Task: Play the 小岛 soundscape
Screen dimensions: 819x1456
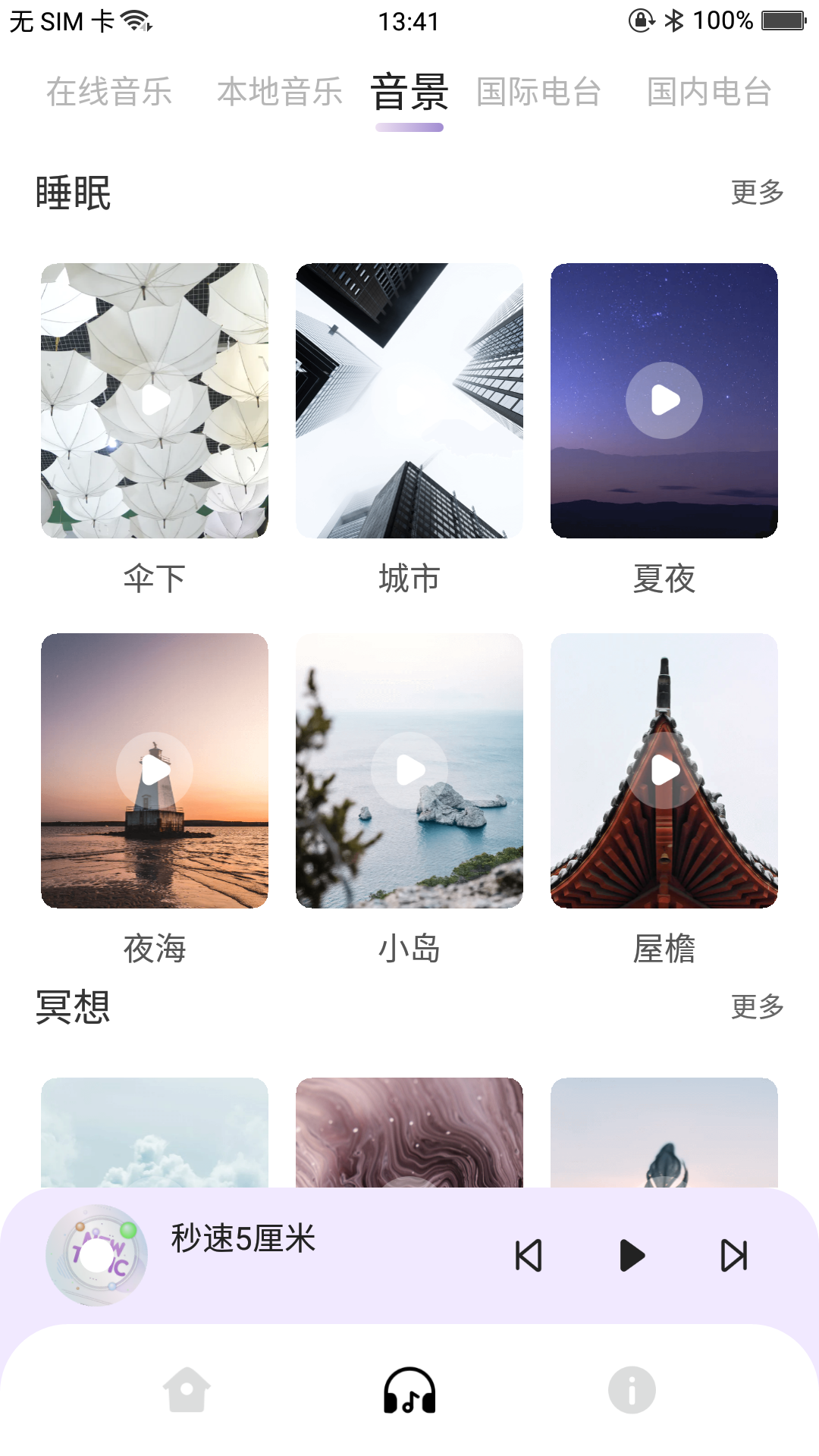Action: click(x=409, y=770)
